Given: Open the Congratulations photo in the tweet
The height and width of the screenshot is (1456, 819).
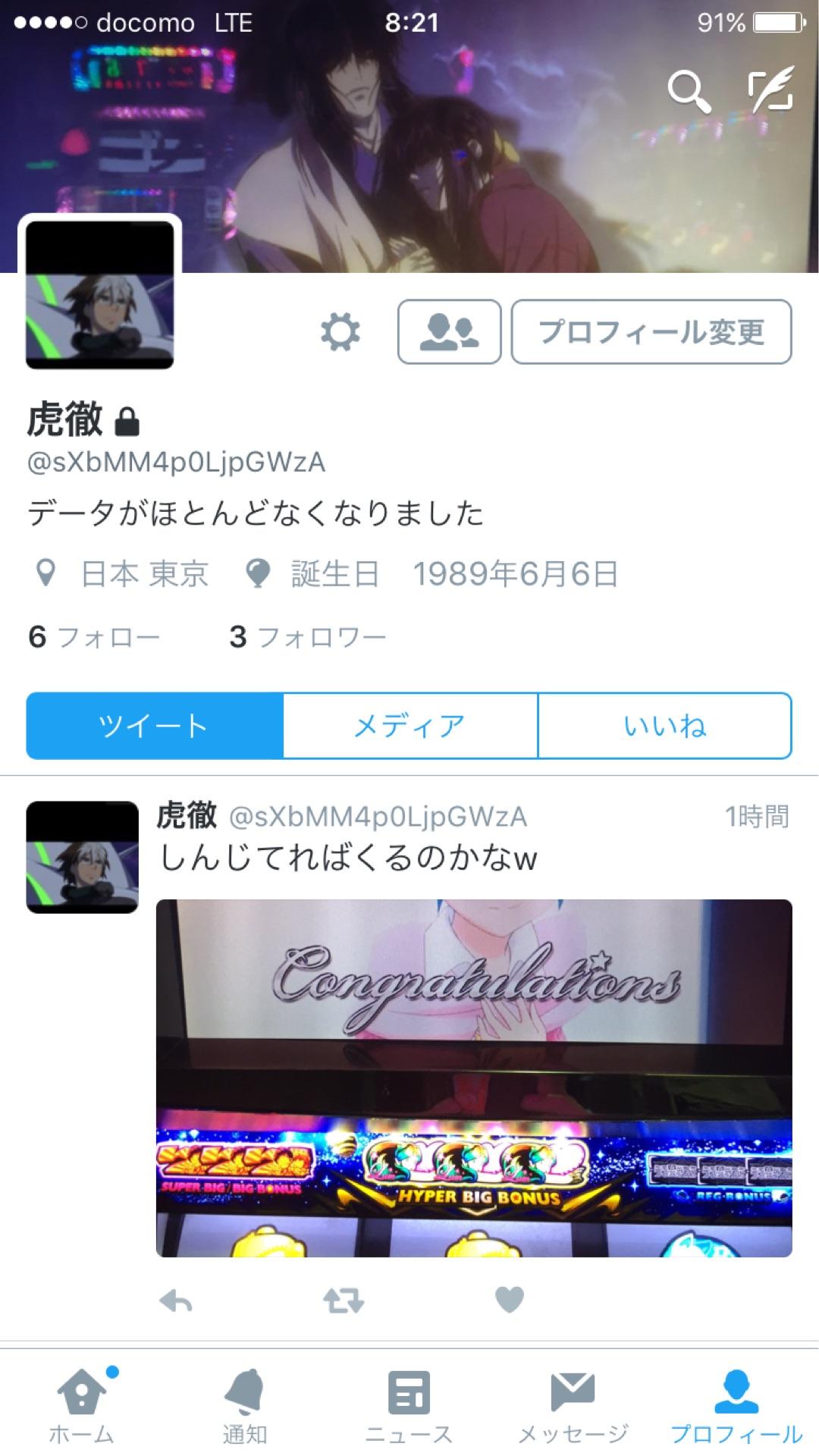Looking at the screenshot, I should point(474,1077).
